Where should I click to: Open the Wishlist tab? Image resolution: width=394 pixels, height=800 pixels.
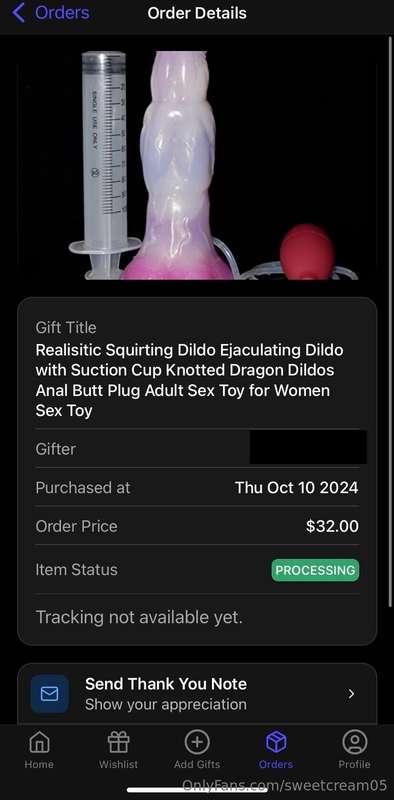tap(118, 749)
